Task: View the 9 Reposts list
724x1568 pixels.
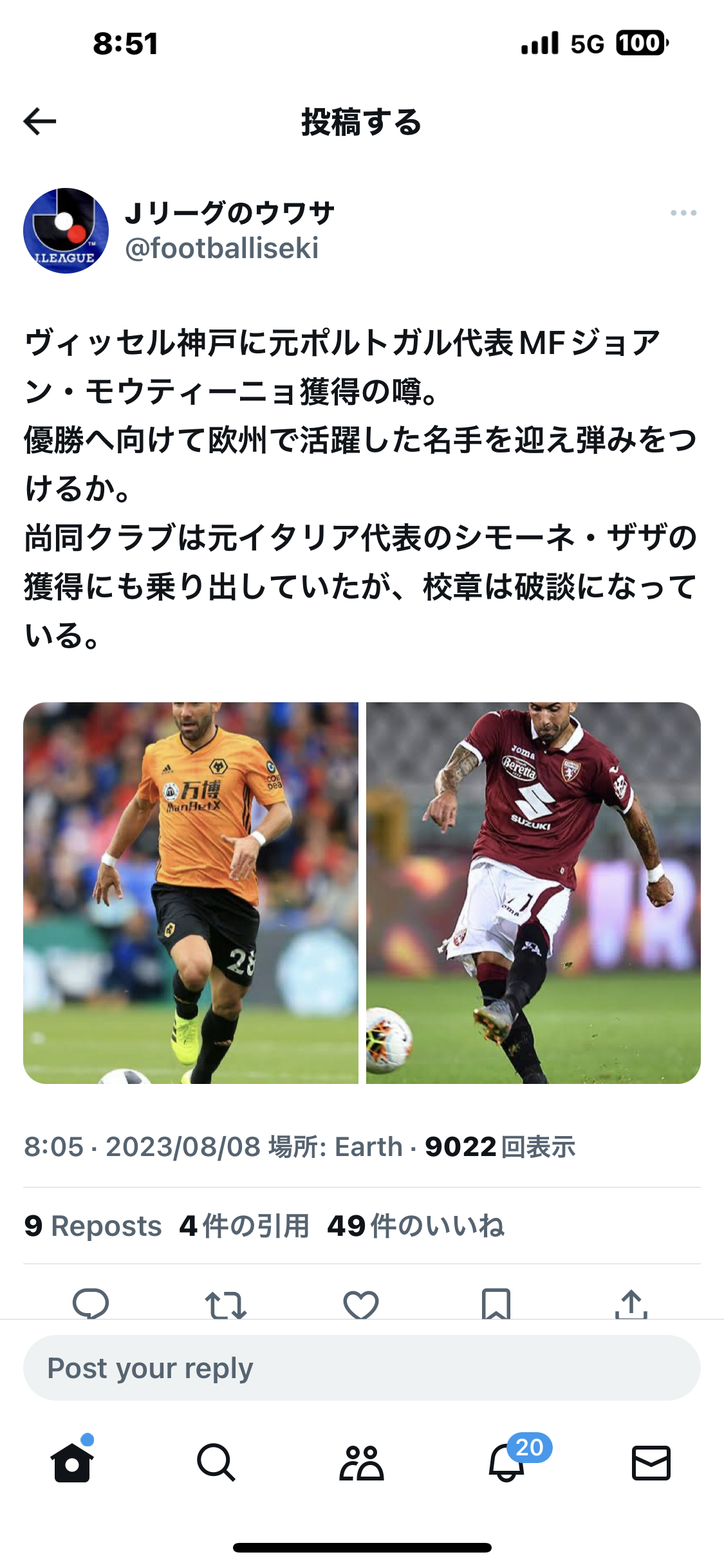Action: (x=93, y=1226)
